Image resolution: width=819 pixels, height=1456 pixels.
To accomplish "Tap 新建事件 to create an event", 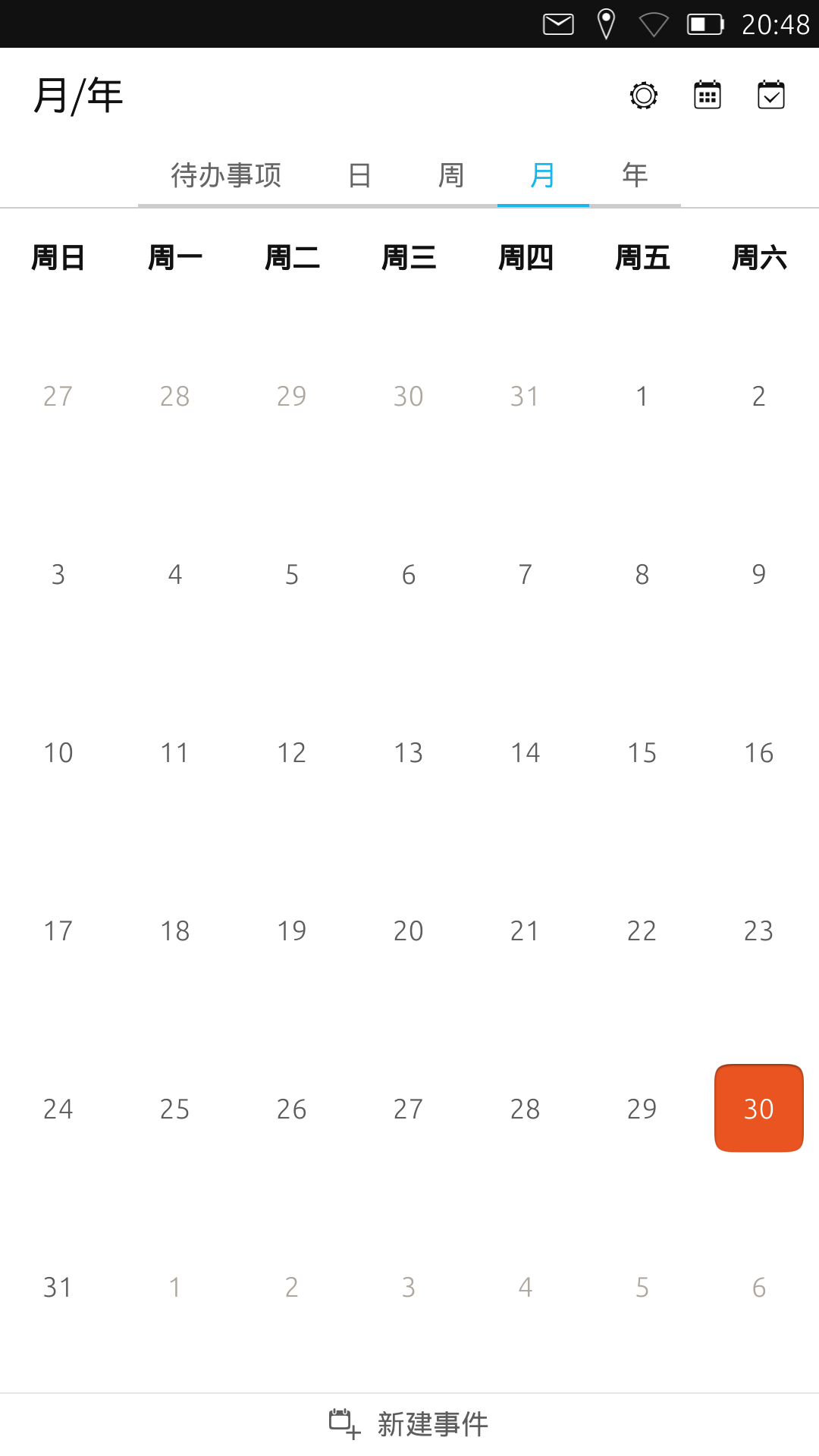I will (x=409, y=1424).
